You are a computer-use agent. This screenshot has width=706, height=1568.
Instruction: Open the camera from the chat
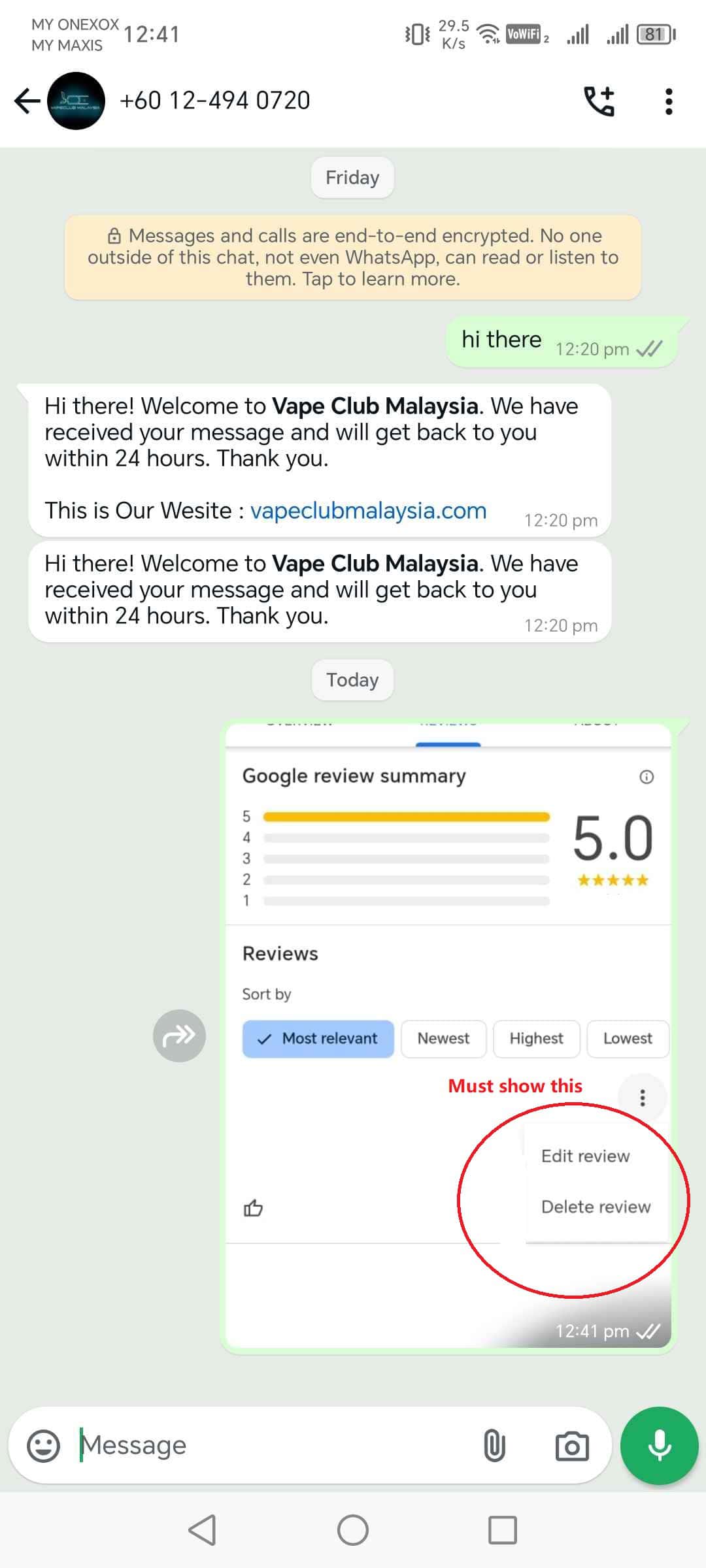coord(572,1446)
